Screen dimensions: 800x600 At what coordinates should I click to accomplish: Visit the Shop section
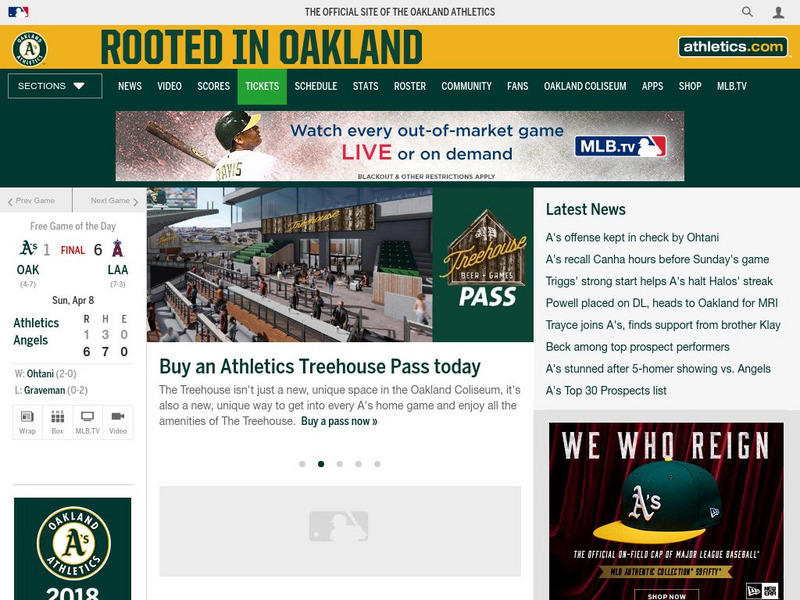pos(690,86)
